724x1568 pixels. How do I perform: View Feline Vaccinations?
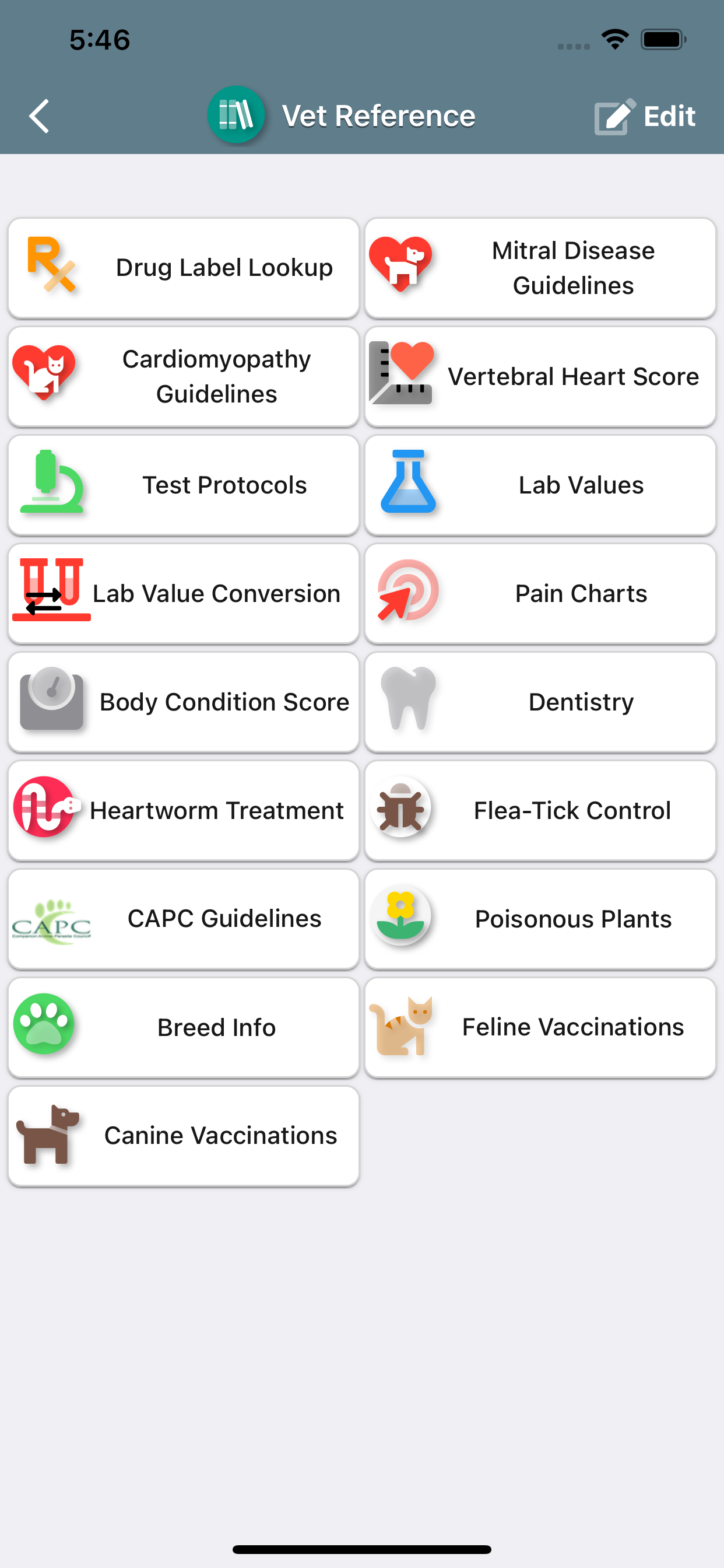[x=540, y=1027]
